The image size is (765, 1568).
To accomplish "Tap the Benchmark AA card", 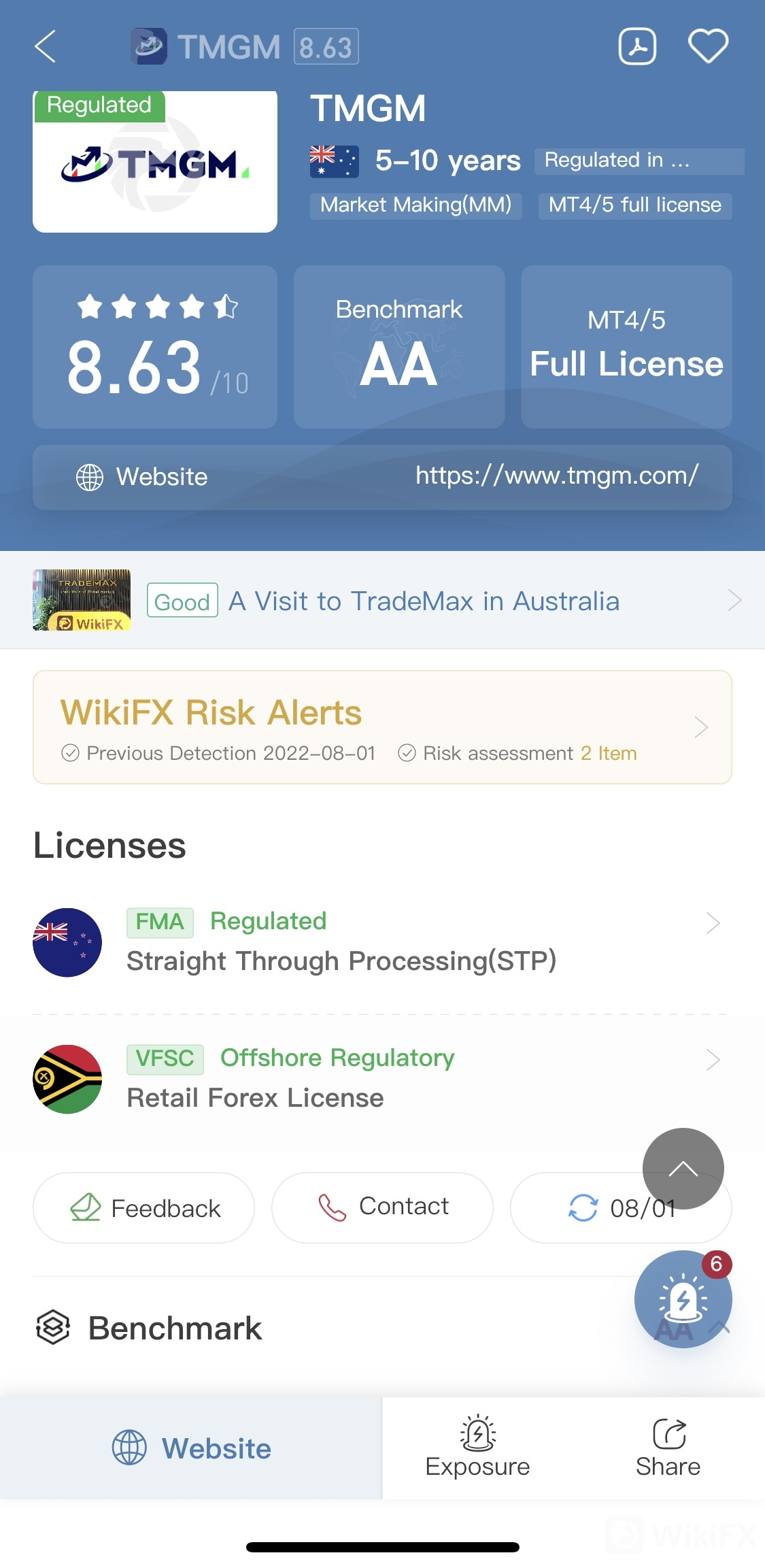I will click(x=399, y=347).
